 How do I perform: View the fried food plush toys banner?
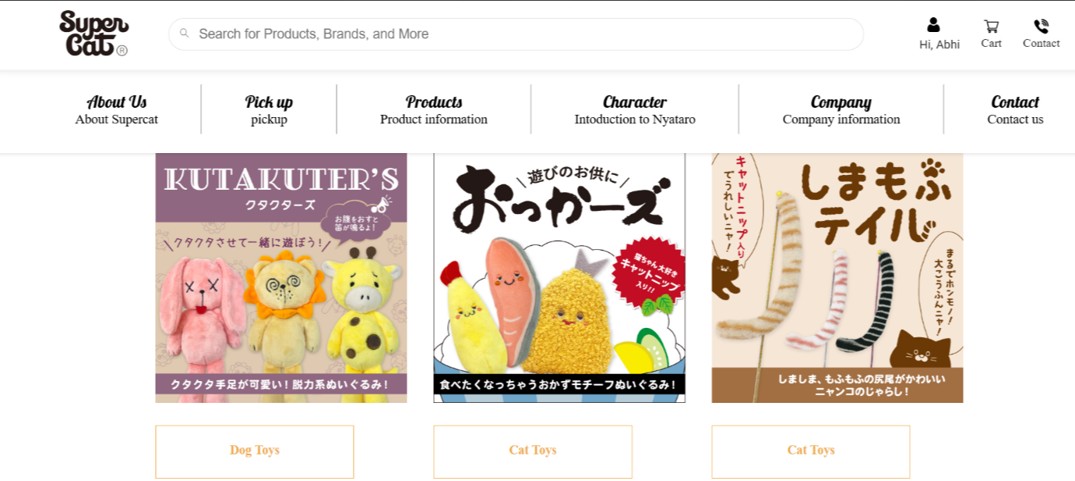click(559, 278)
